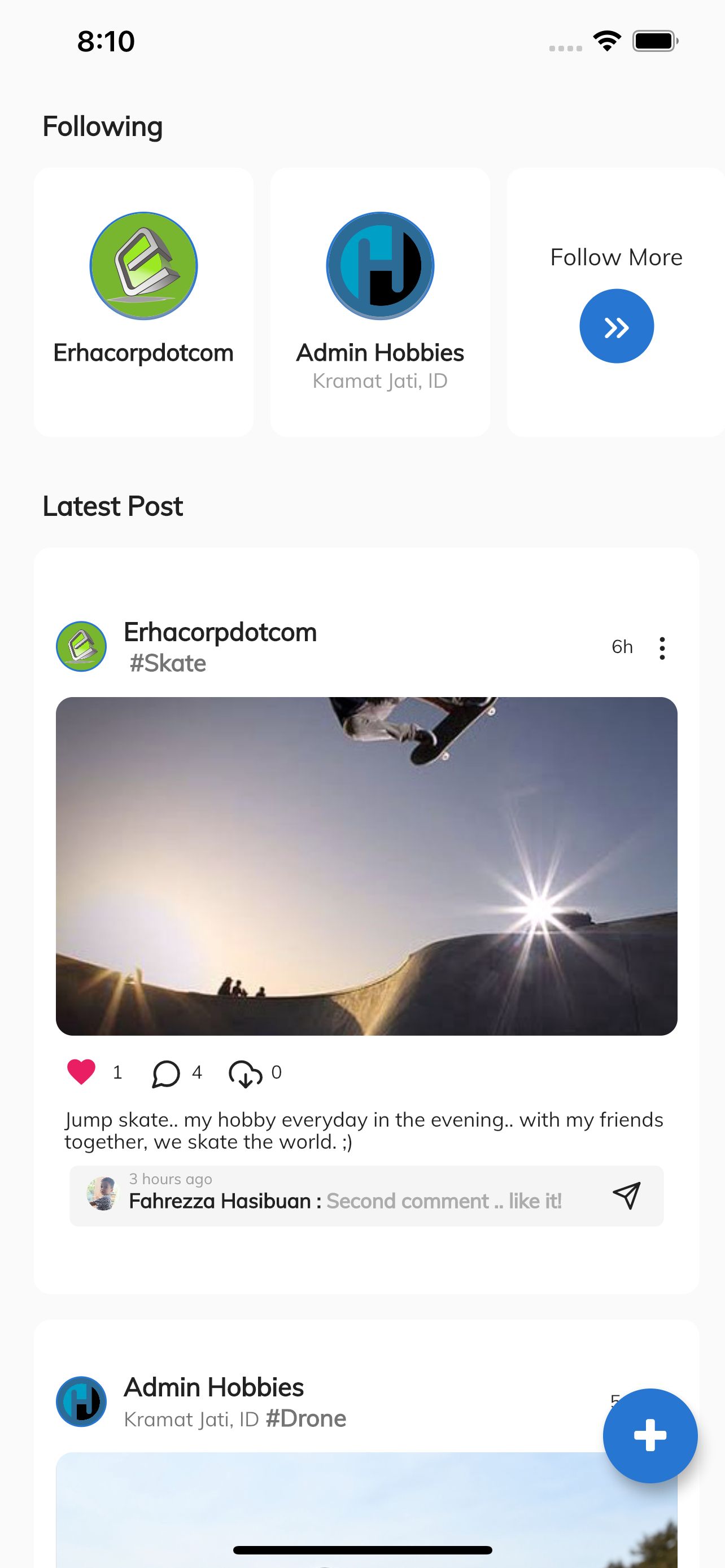Image resolution: width=725 pixels, height=1568 pixels.
Task: Open Admin Hobbies profile from post header
Action: pos(213,1387)
